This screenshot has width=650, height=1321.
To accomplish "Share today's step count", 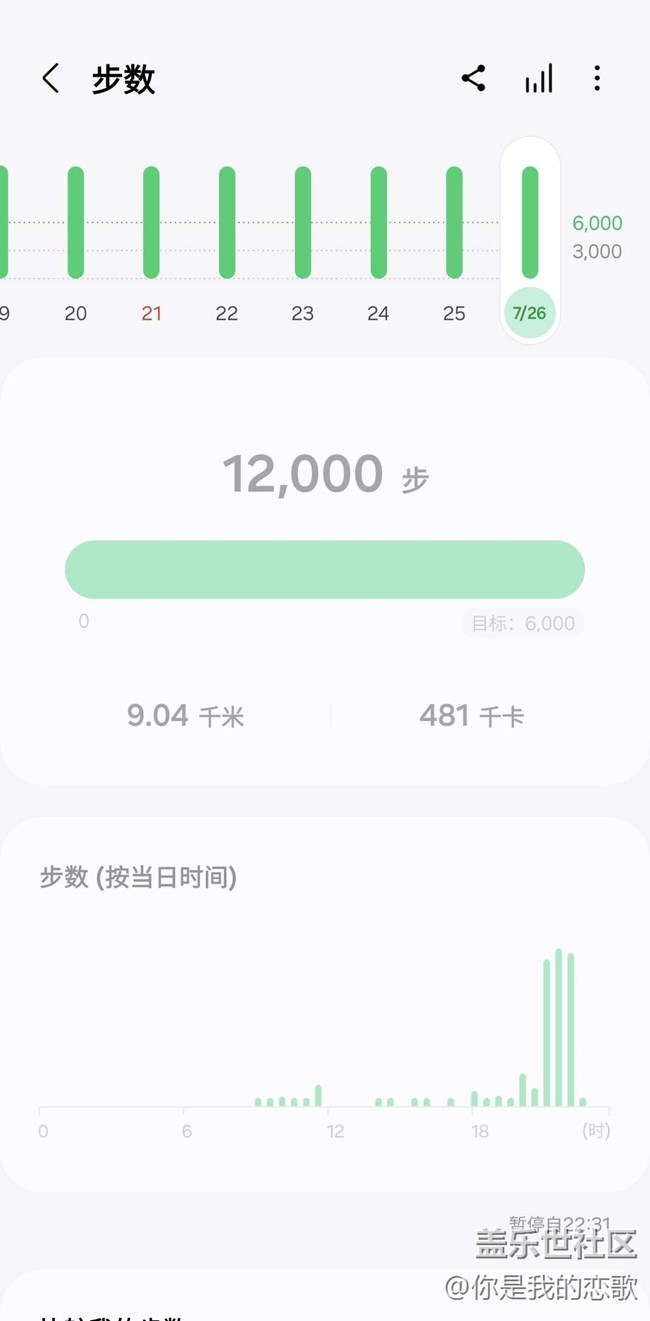I will tap(474, 79).
